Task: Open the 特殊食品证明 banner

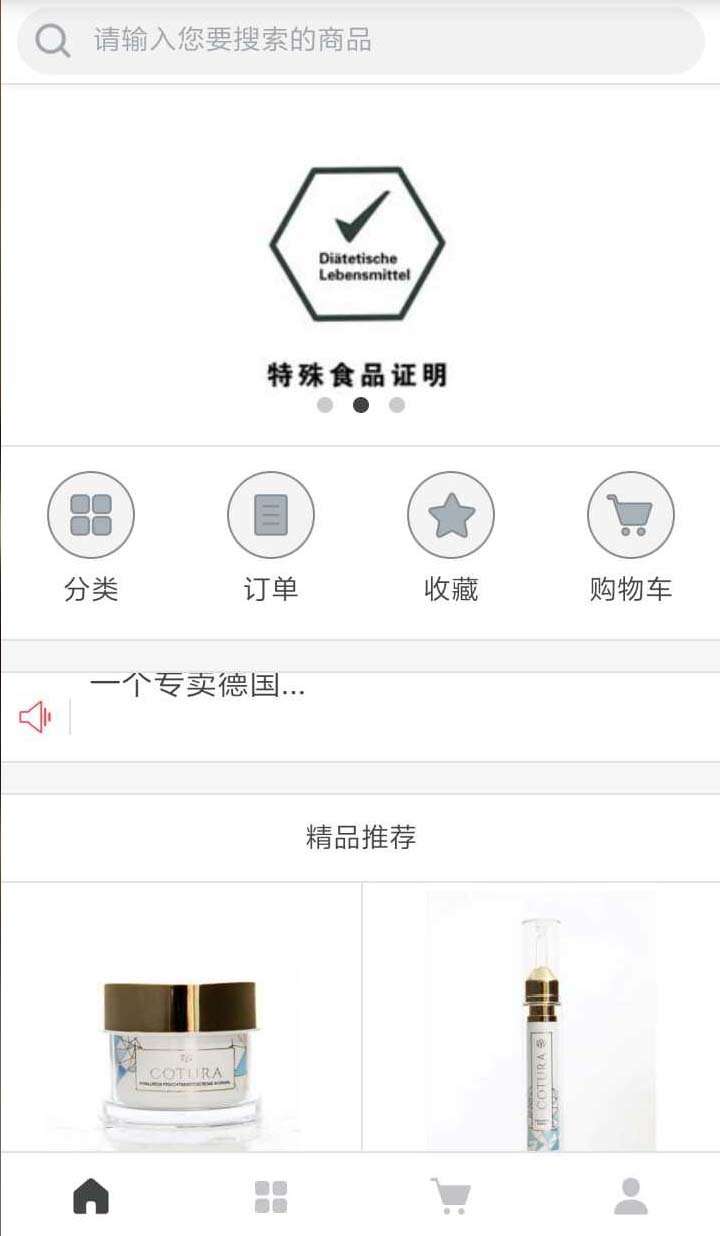Action: coord(360,265)
